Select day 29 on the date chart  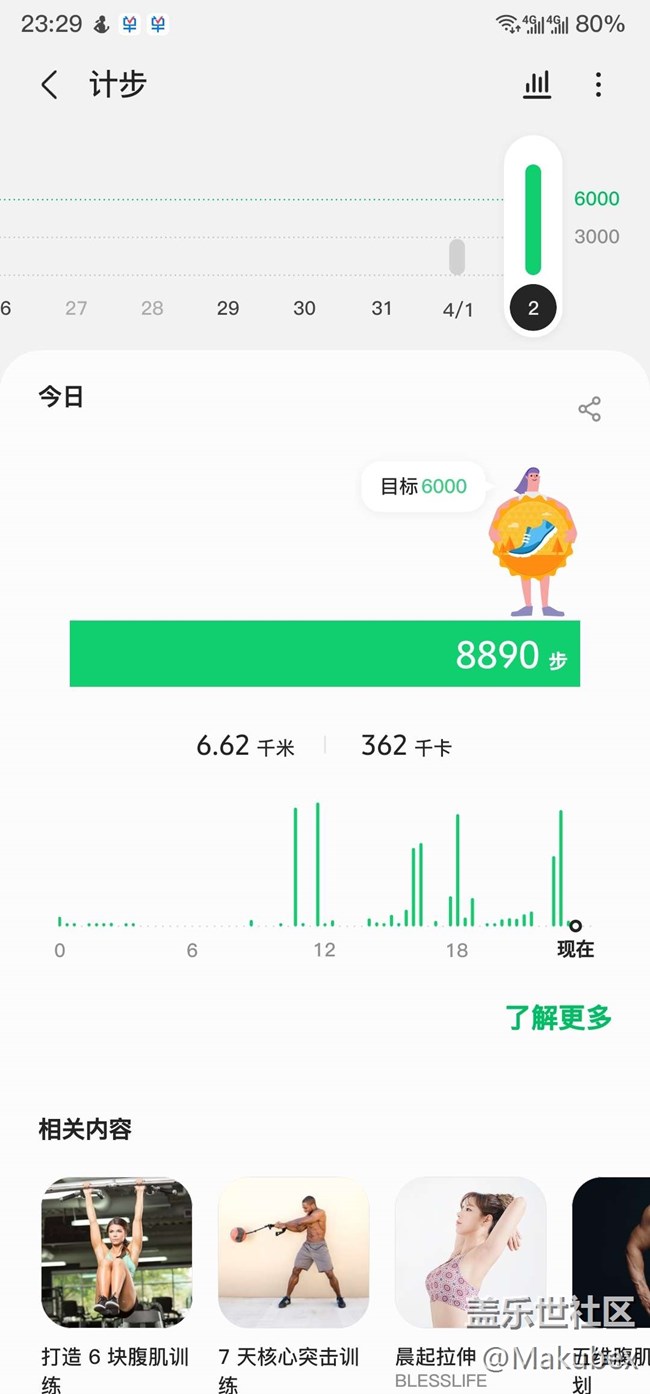[228, 308]
